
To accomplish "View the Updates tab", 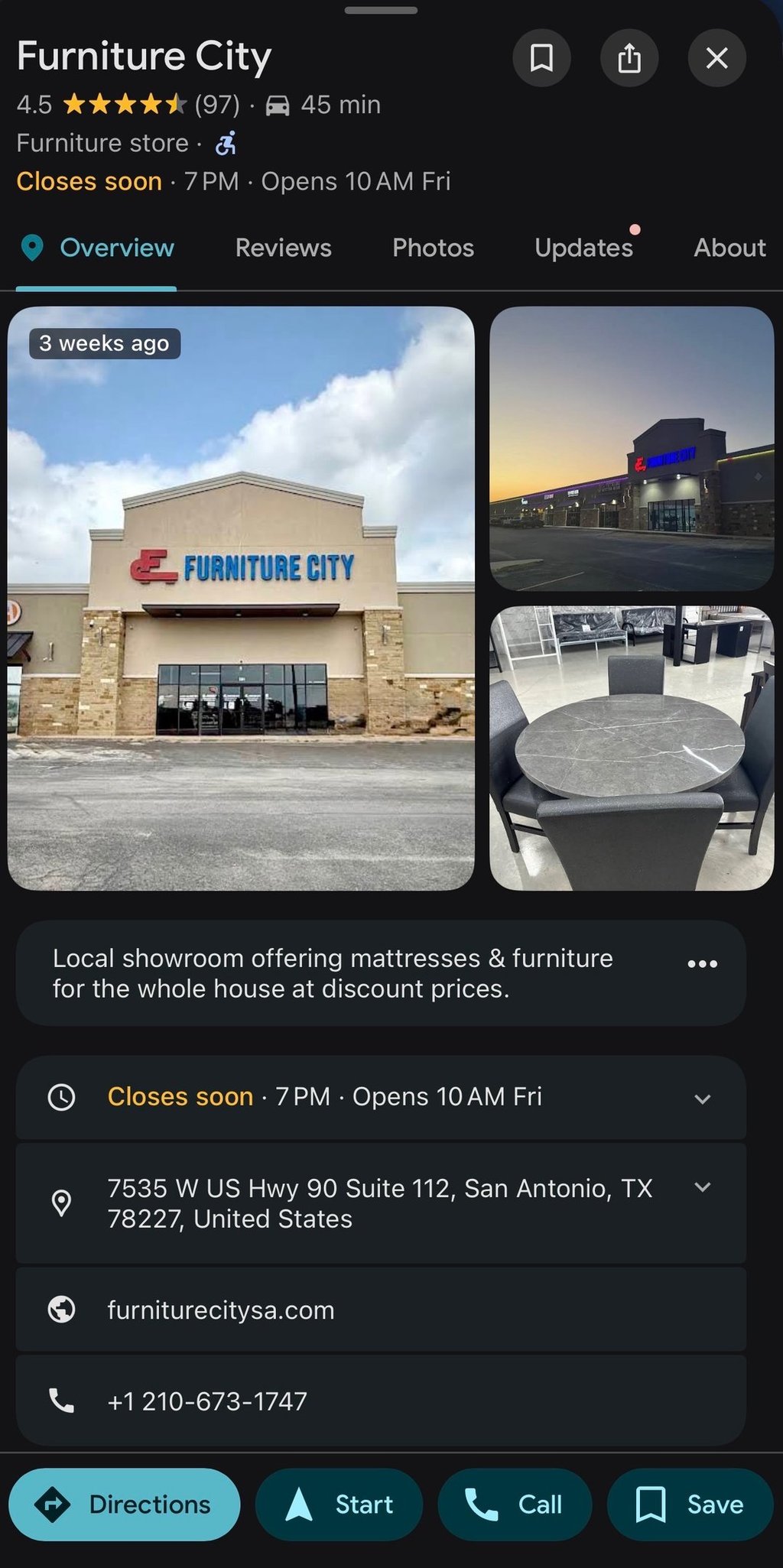I will tap(583, 248).
